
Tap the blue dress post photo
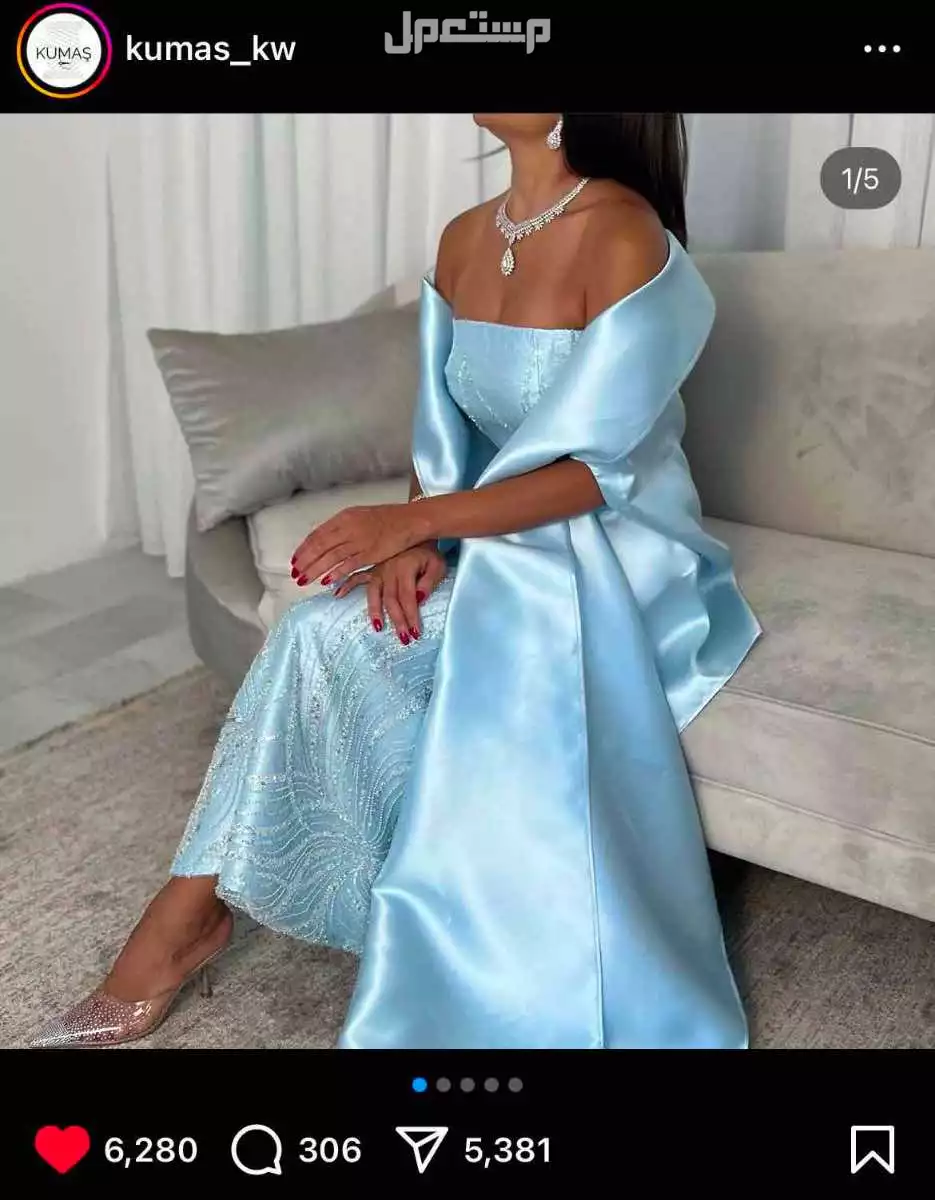click(467, 580)
